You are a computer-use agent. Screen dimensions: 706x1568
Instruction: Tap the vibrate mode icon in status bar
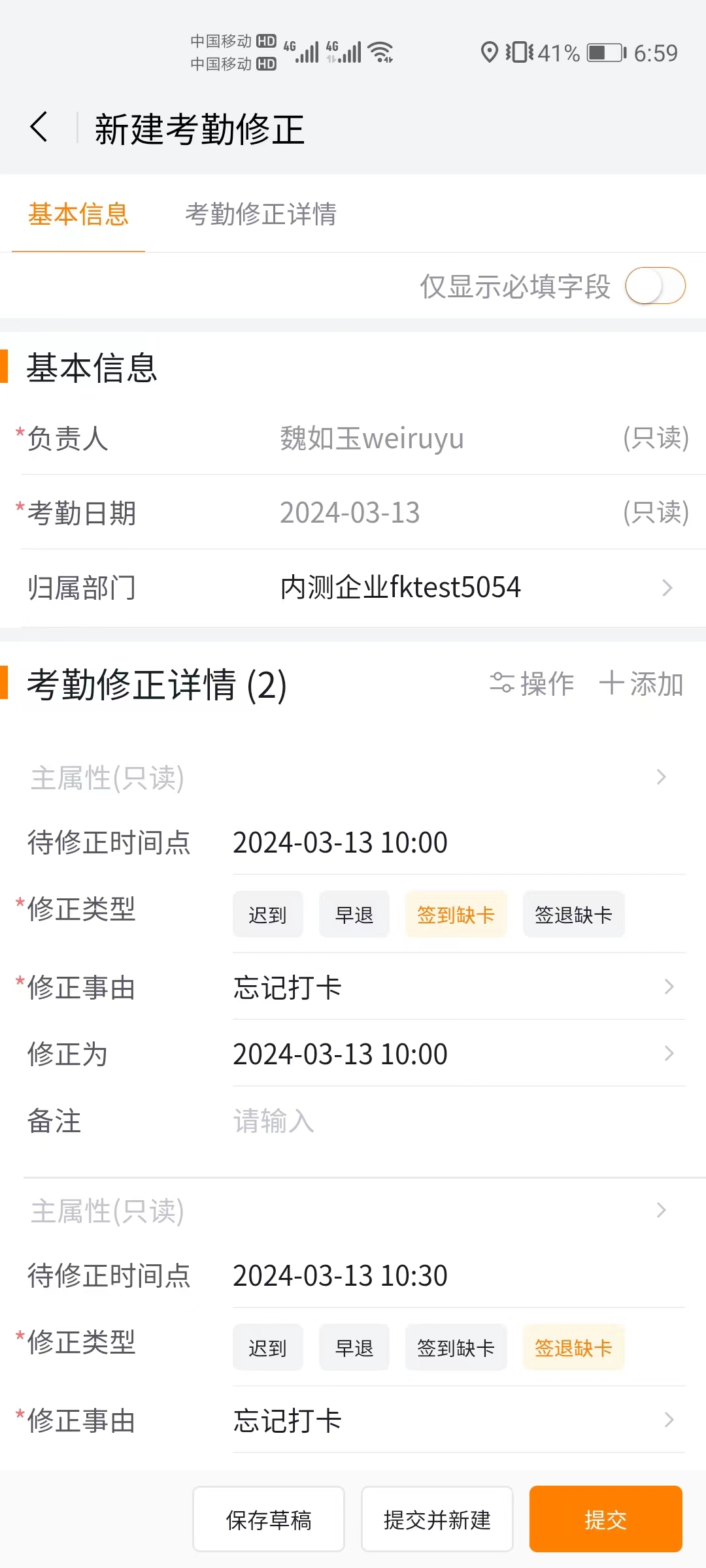(518, 52)
